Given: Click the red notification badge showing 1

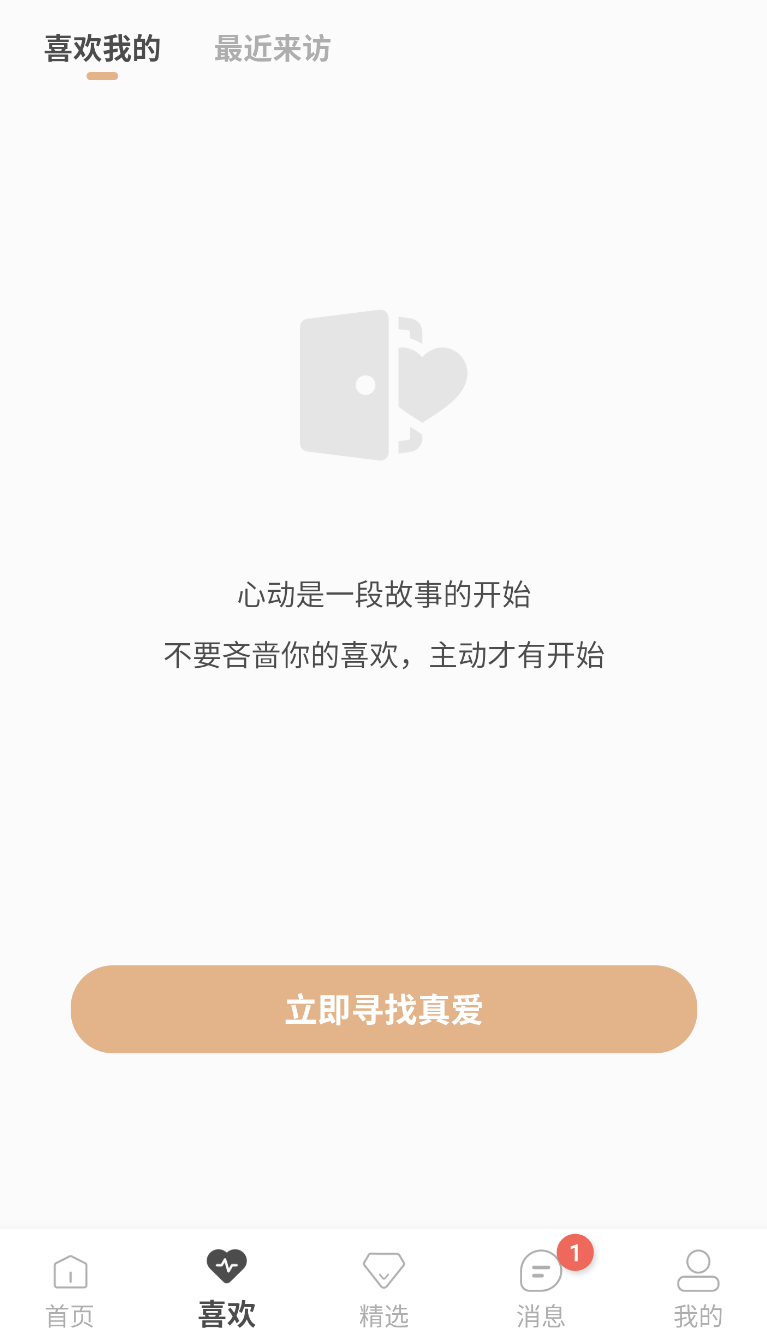Looking at the screenshot, I should coord(572,1251).
